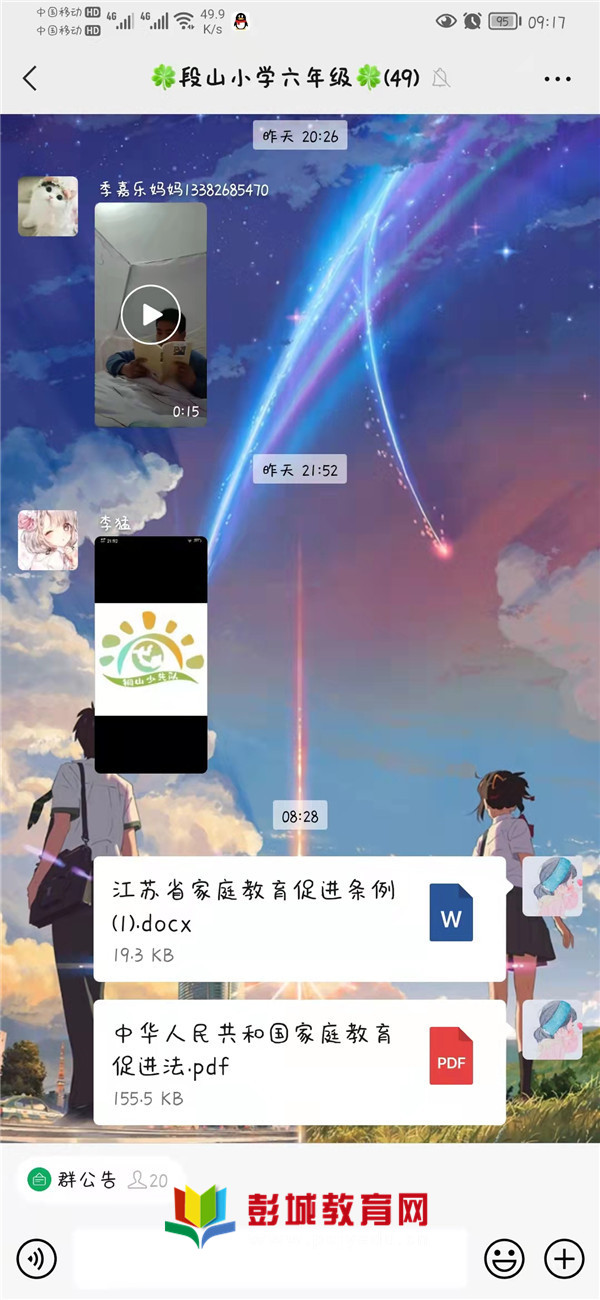
Task: Open the plus attachments menu
Action: point(564,1258)
